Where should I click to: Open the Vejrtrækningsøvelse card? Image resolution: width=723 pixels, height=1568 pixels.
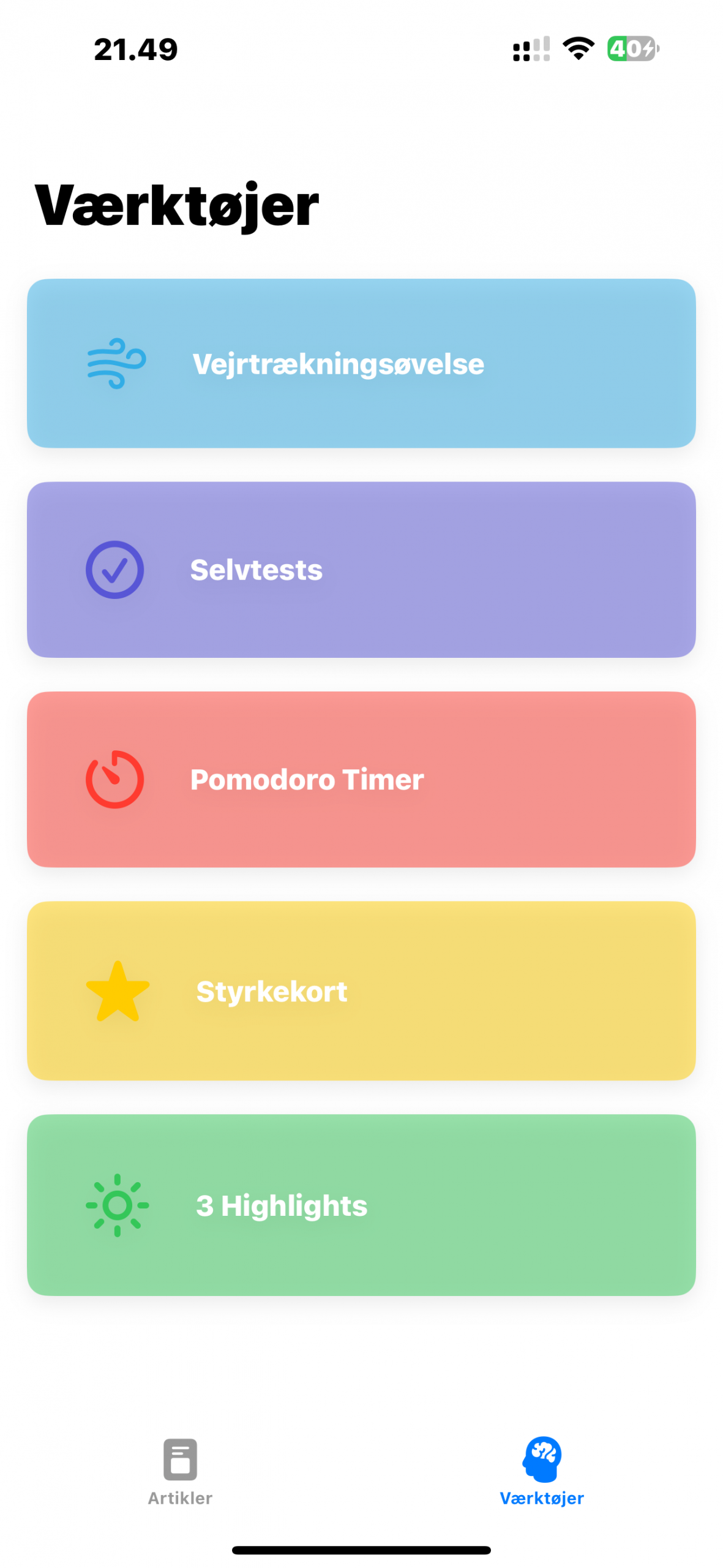pos(361,363)
